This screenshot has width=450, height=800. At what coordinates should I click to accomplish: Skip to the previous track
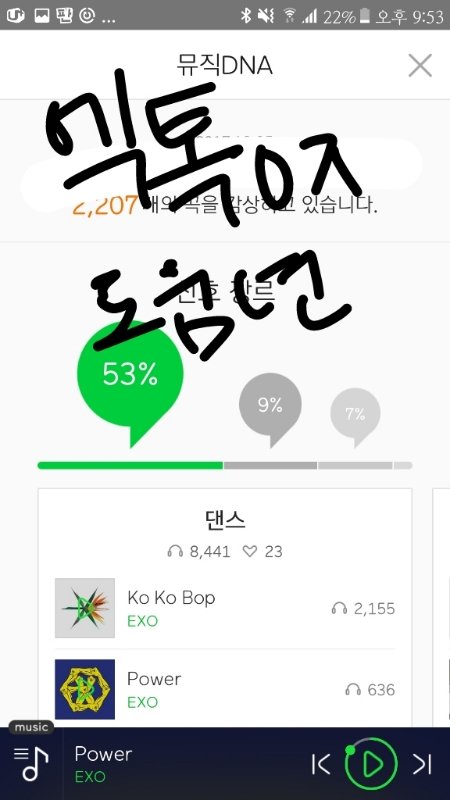[x=321, y=764]
